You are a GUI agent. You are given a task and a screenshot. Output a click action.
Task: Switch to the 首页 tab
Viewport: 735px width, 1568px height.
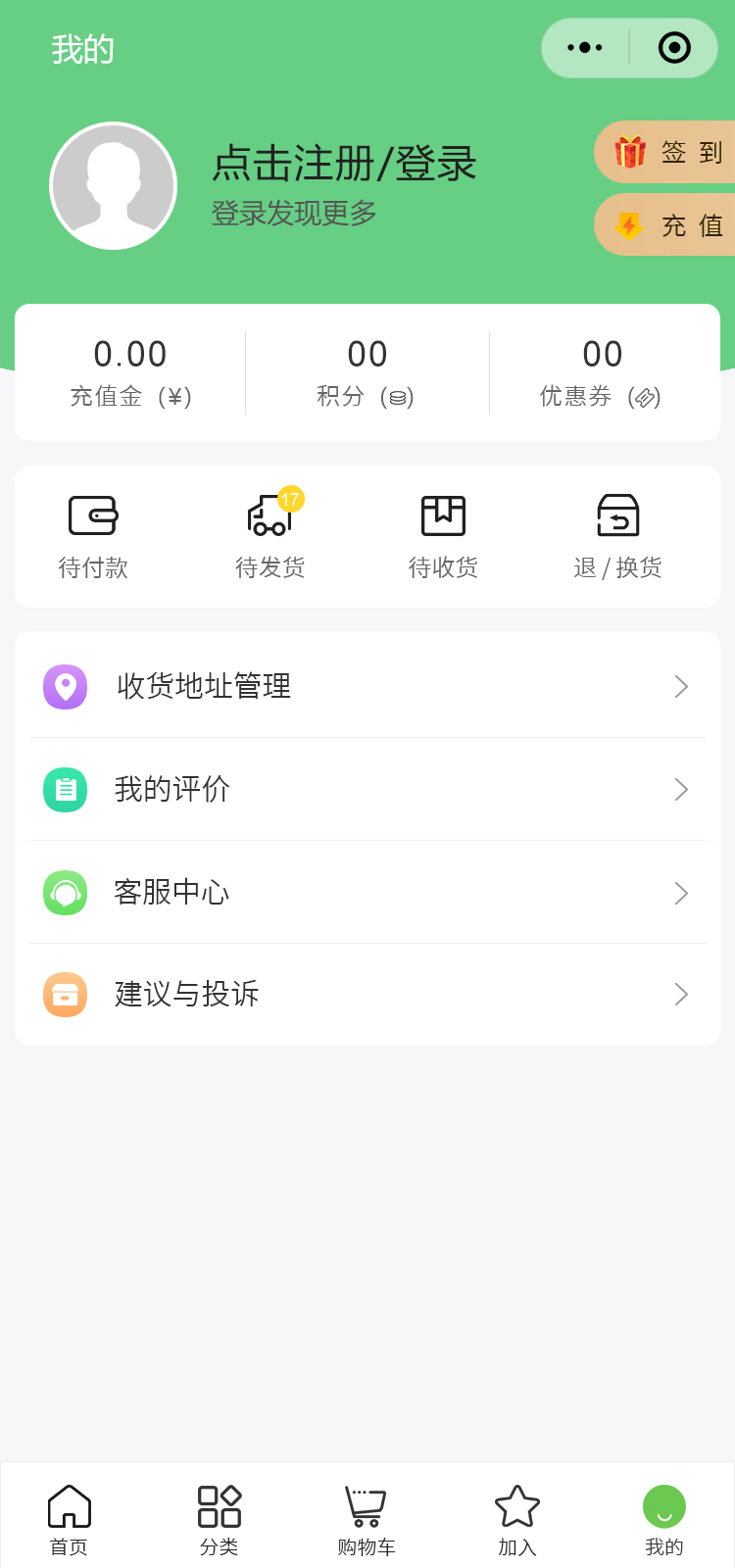click(x=70, y=1519)
